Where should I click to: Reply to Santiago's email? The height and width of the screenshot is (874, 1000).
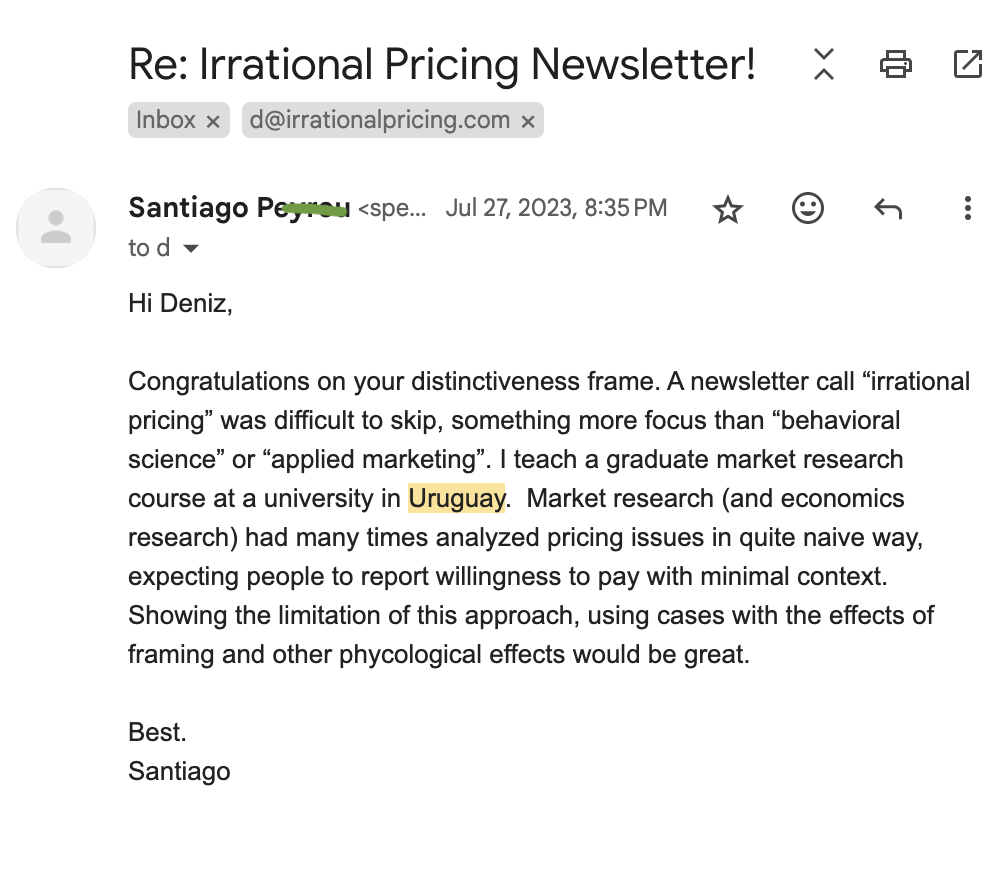click(887, 208)
